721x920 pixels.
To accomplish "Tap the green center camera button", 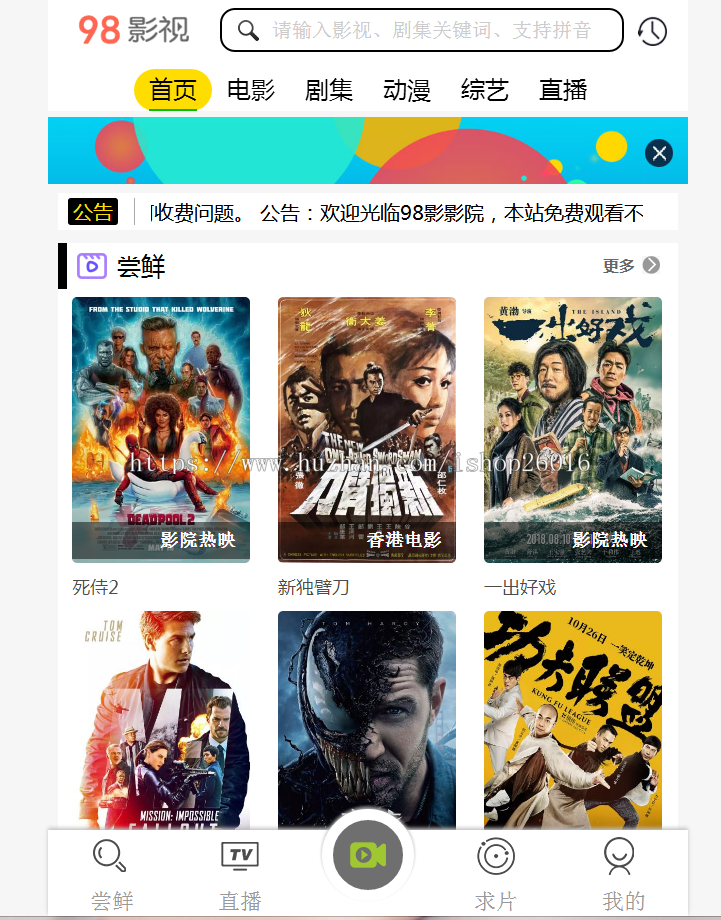I will pos(368,855).
